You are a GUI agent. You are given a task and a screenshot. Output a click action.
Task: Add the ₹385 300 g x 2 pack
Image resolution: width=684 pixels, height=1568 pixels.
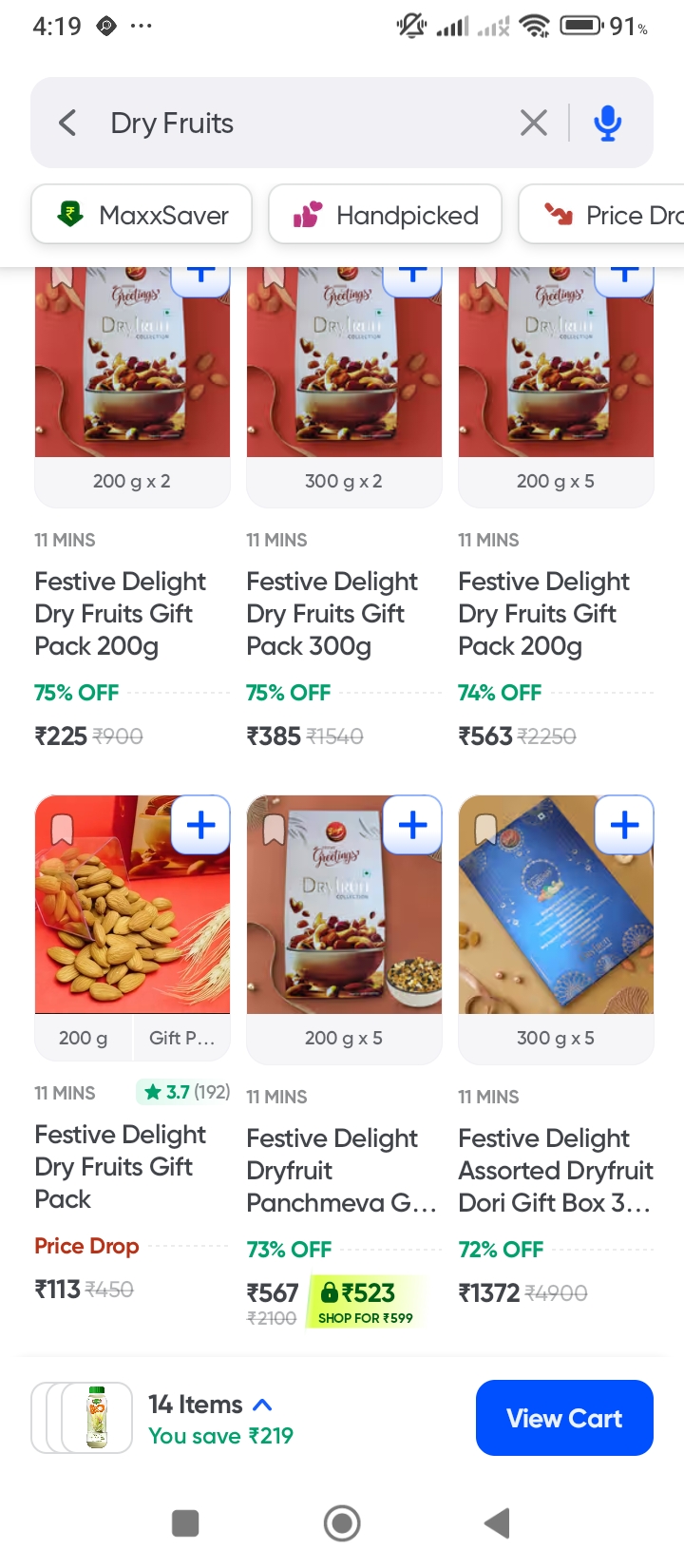(x=412, y=277)
